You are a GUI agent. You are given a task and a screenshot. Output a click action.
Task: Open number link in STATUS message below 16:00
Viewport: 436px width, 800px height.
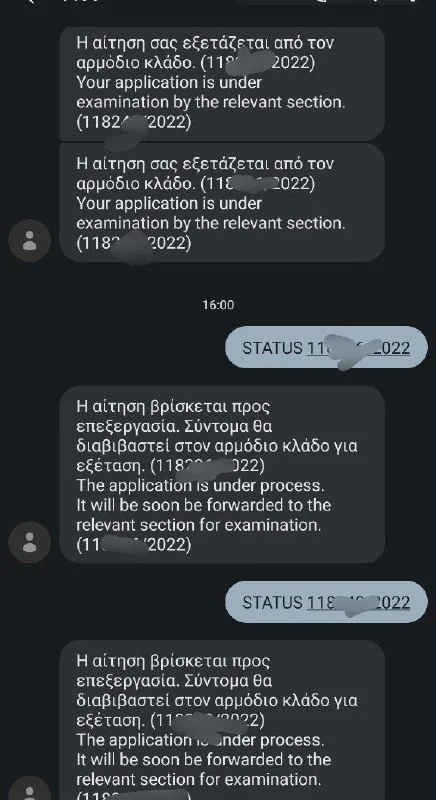tap(358, 348)
